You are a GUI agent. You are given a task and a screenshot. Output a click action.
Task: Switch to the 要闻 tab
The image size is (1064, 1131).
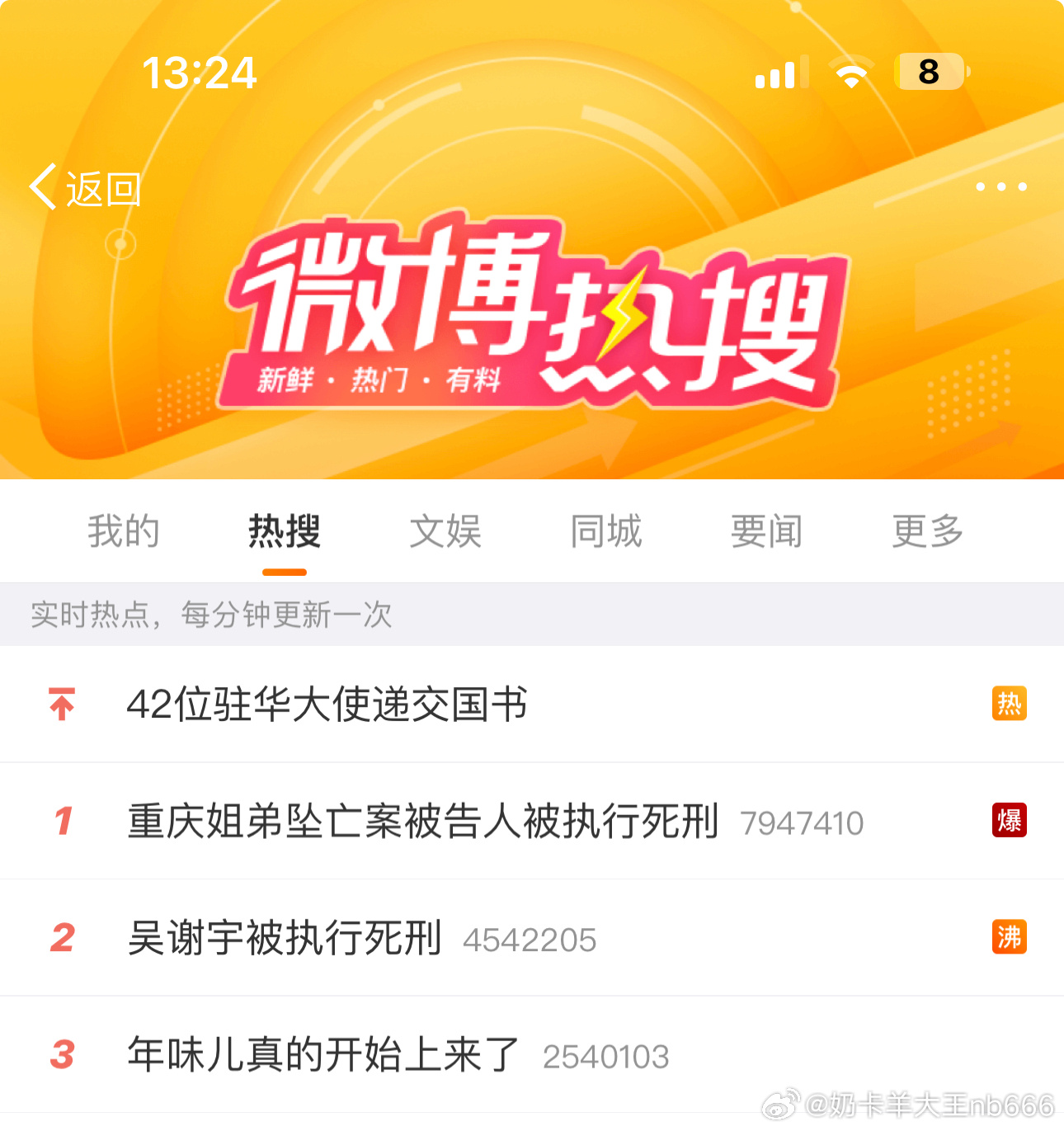click(x=767, y=531)
